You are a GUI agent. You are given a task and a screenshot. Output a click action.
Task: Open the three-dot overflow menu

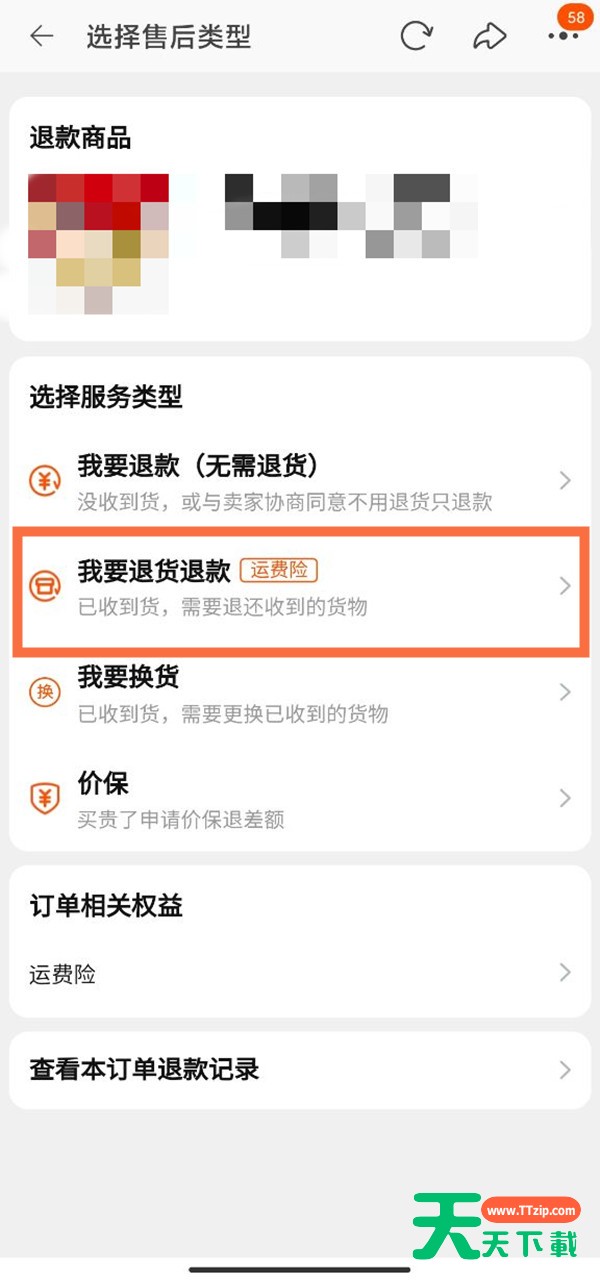[x=563, y=36]
